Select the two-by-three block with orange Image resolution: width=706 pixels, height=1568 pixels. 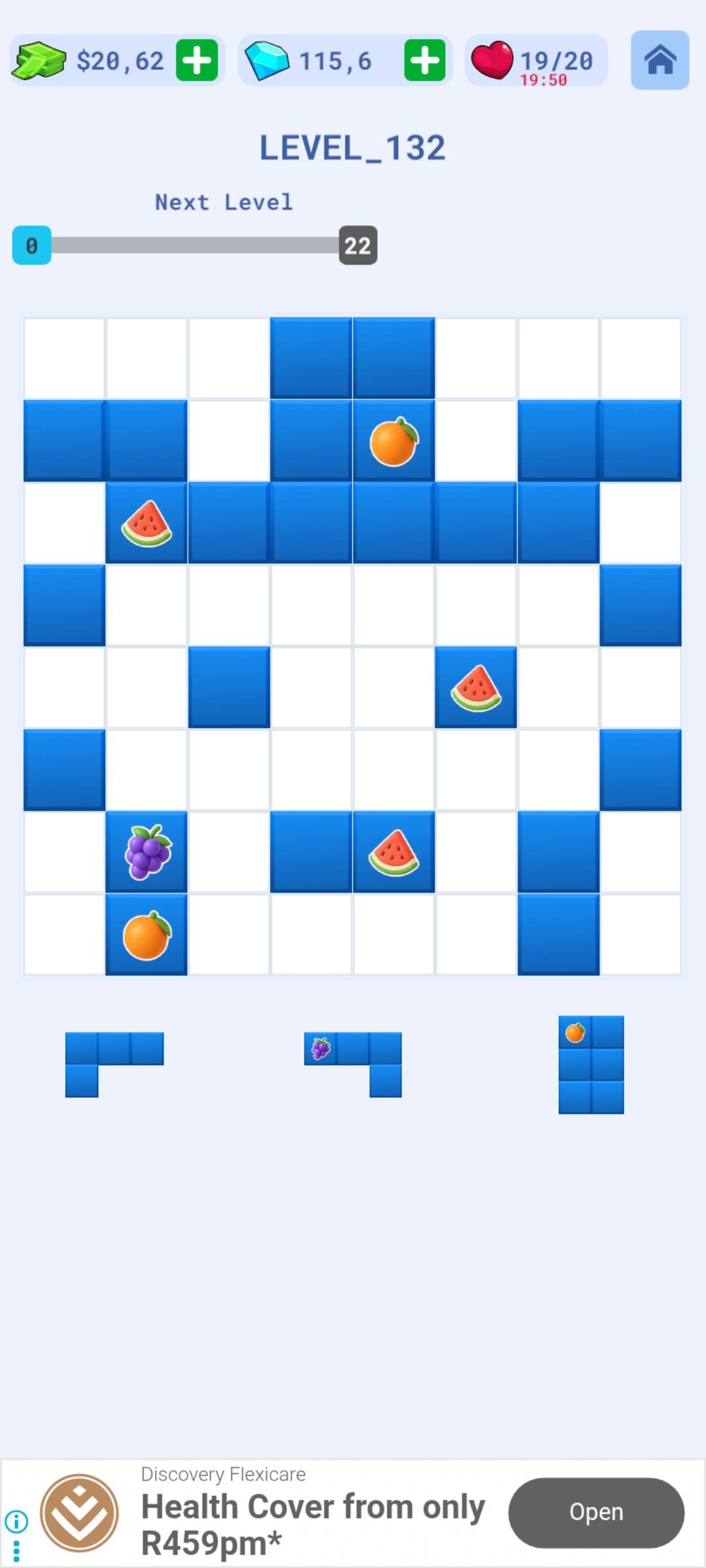[x=591, y=1064]
